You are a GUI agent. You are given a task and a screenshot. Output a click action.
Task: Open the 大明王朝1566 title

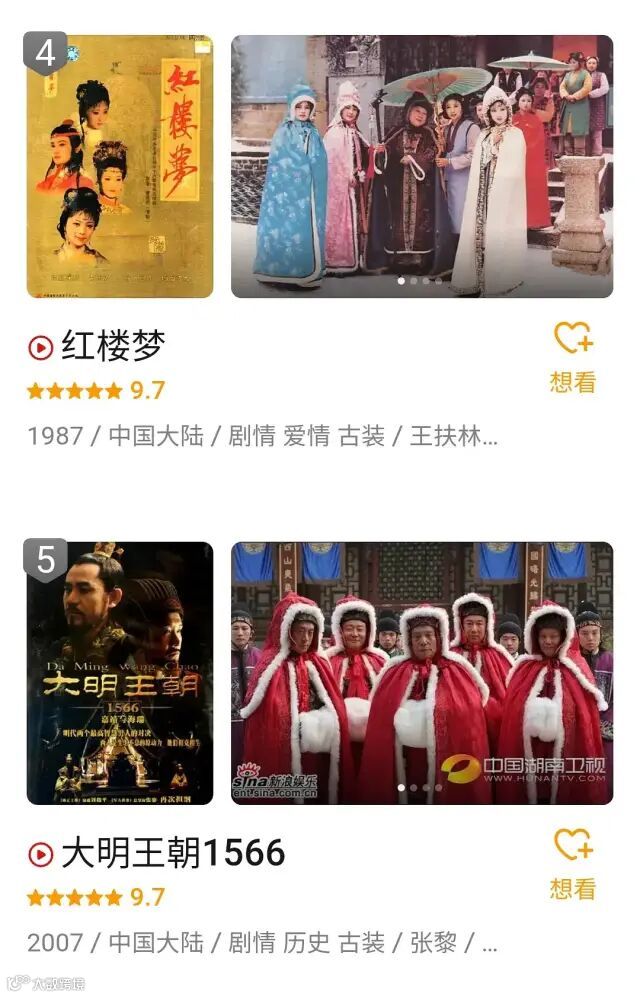click(172, 853)
